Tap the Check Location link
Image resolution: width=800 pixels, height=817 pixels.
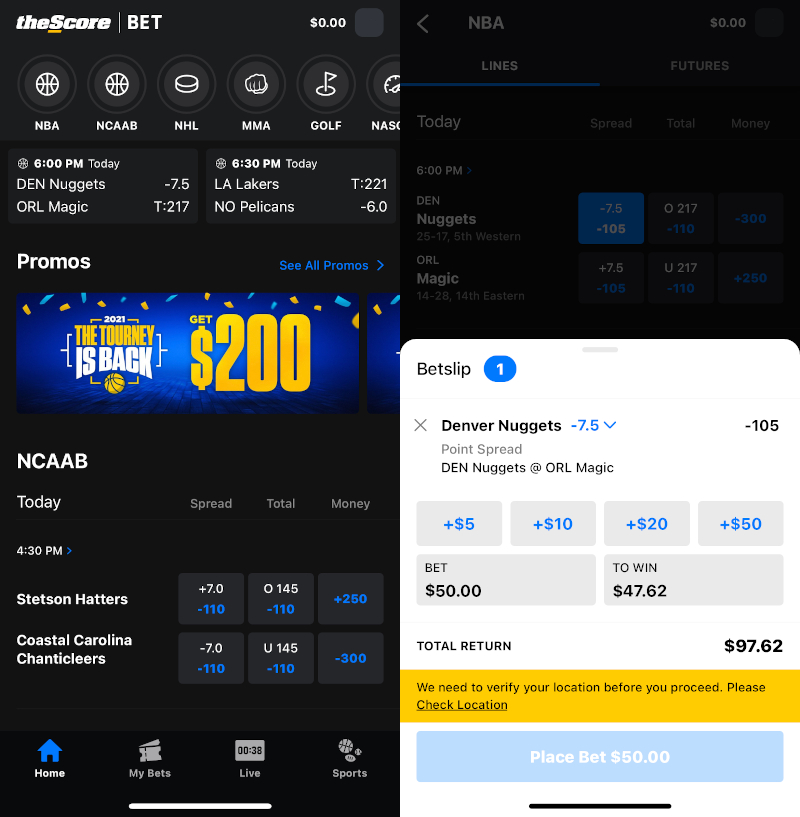[x=462, y=705]
